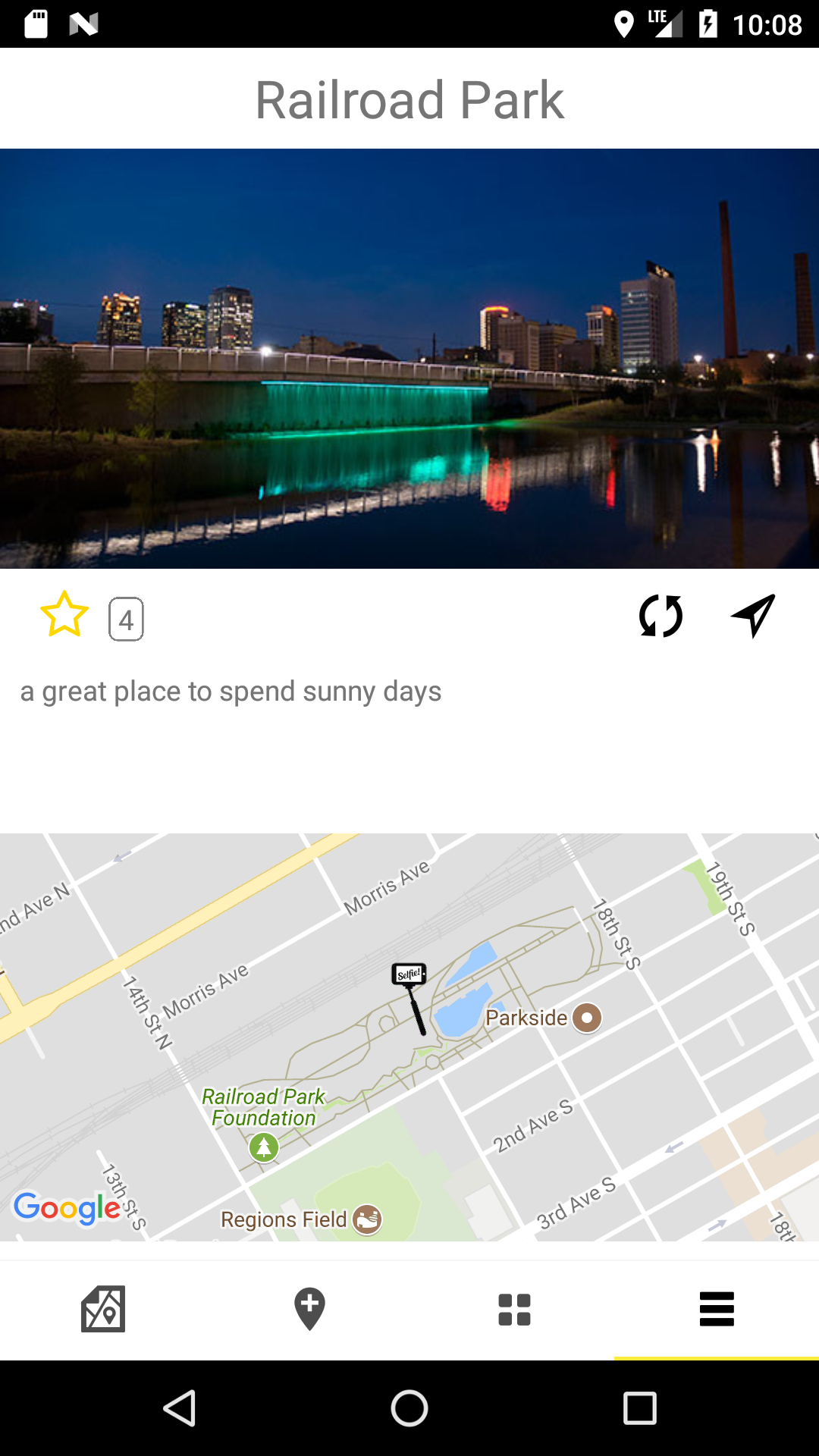Tap the selfie stick marker on map
The height and width of the screenshot is (1456, 819).
[x=410, y=997]
